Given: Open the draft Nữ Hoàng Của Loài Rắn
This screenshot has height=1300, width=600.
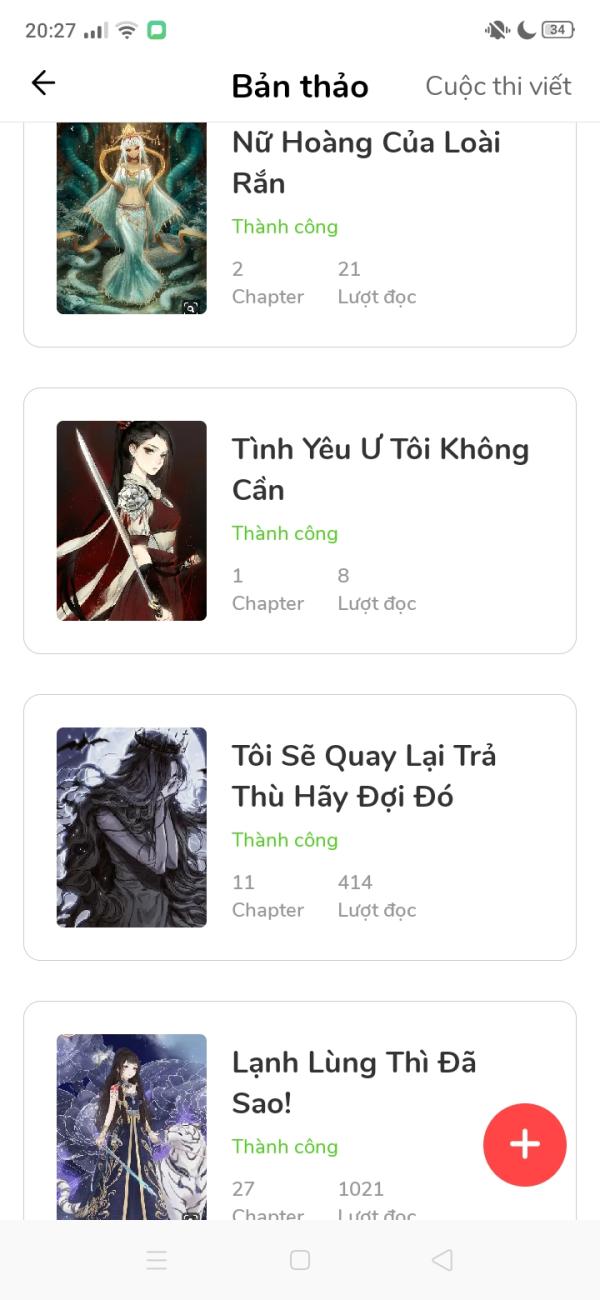Looking at the screenshot, I should (300, 234).
